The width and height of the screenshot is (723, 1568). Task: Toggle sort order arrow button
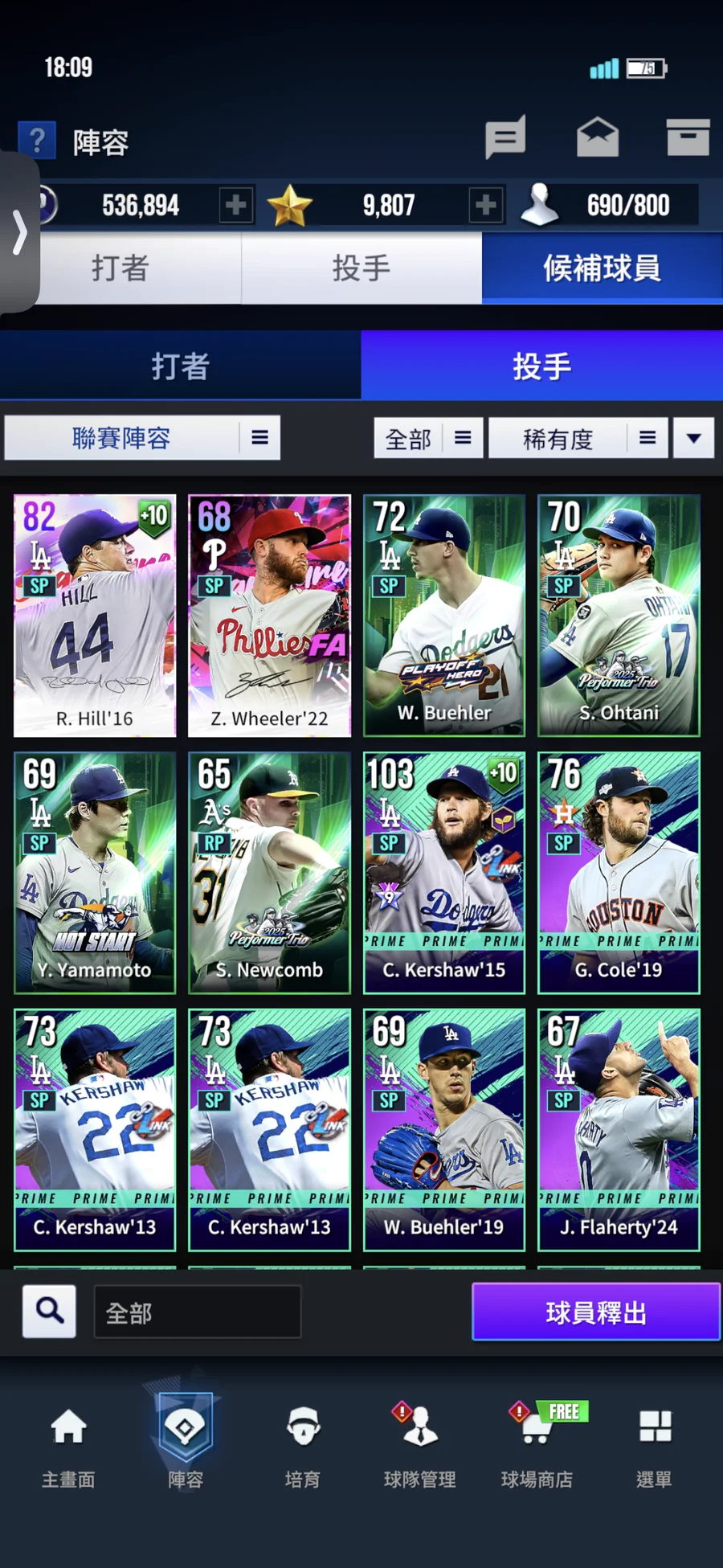click(693, 438)
